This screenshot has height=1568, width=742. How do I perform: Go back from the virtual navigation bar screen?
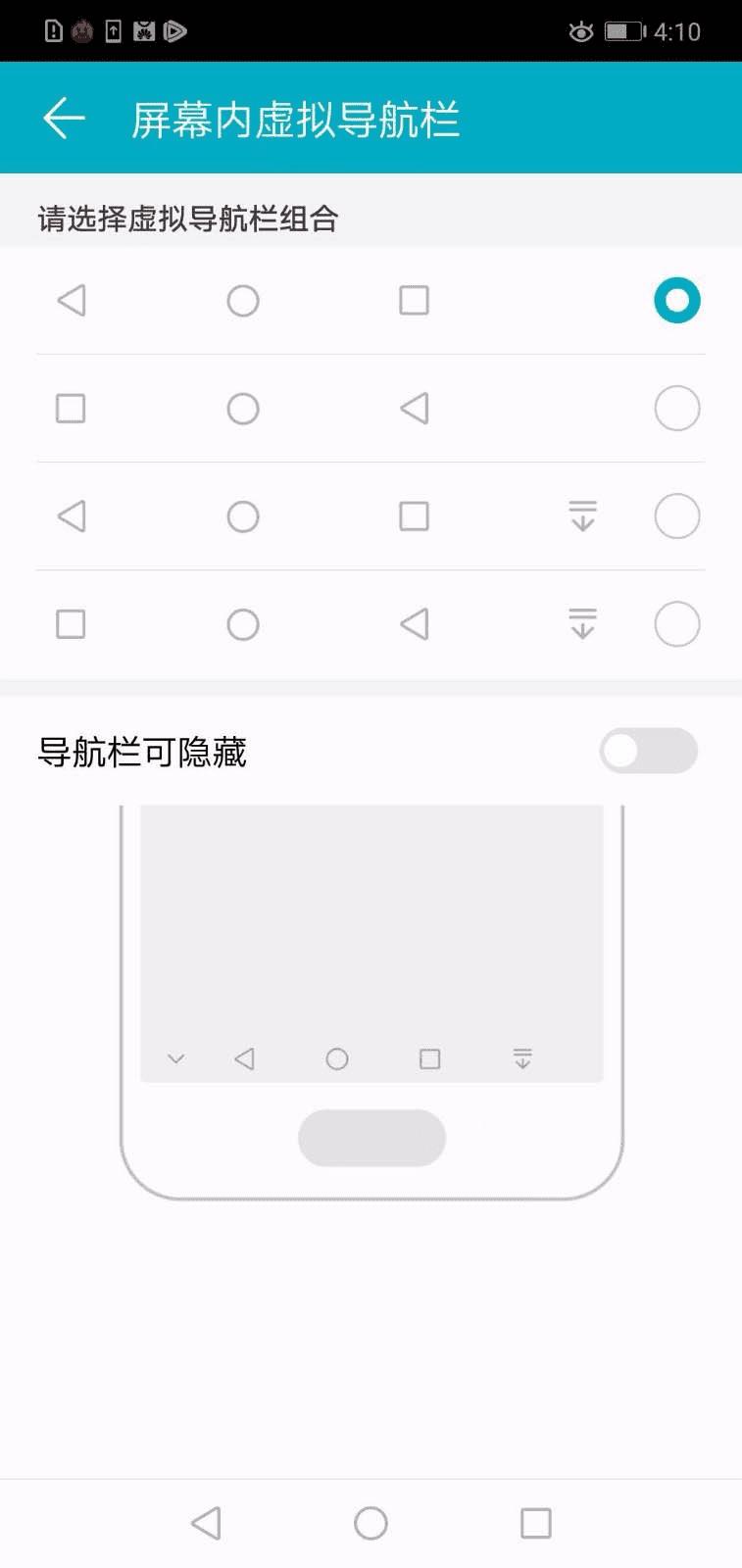click(65, 119)
